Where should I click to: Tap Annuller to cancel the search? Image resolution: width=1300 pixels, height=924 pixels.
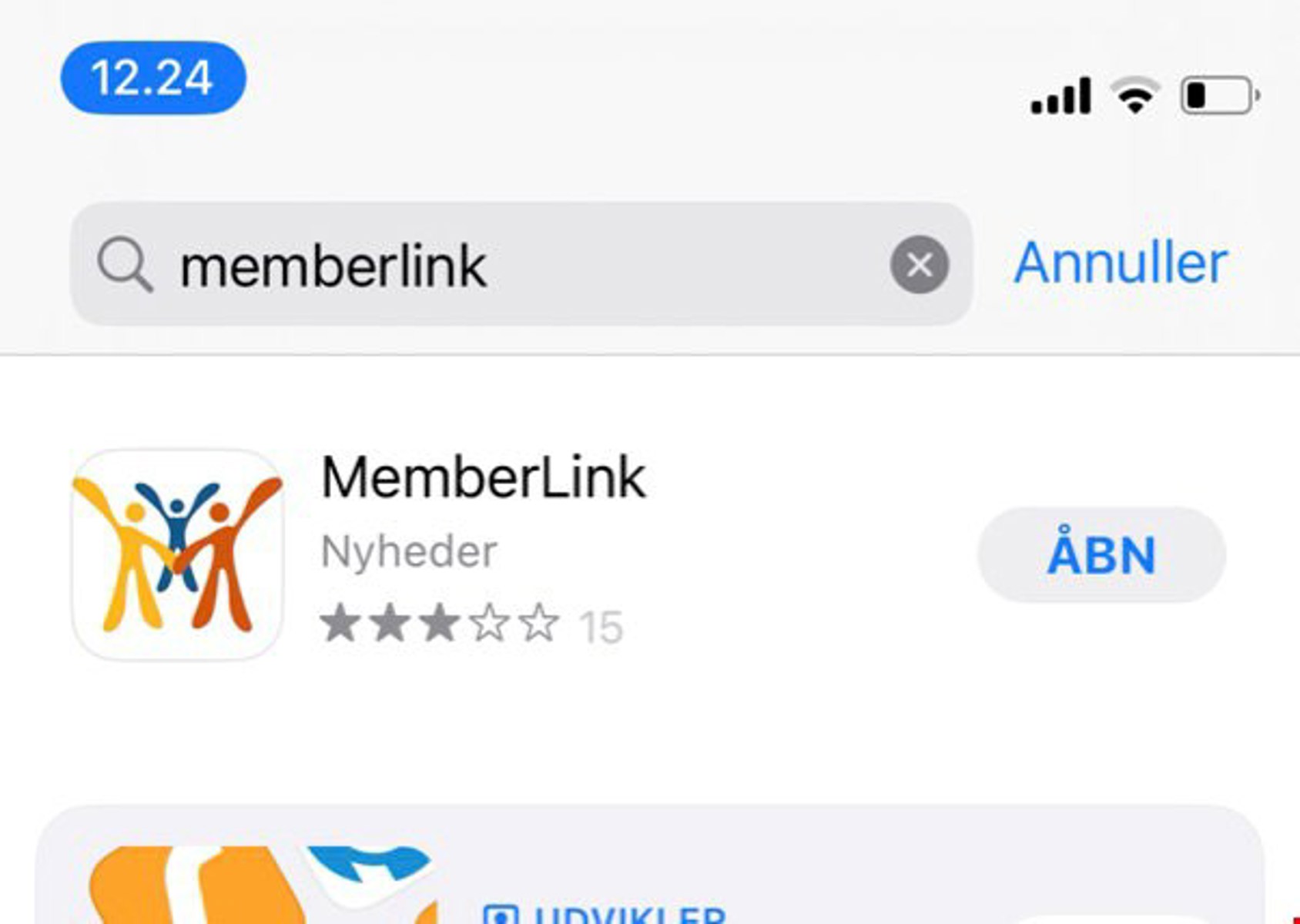pos(1120,264)
